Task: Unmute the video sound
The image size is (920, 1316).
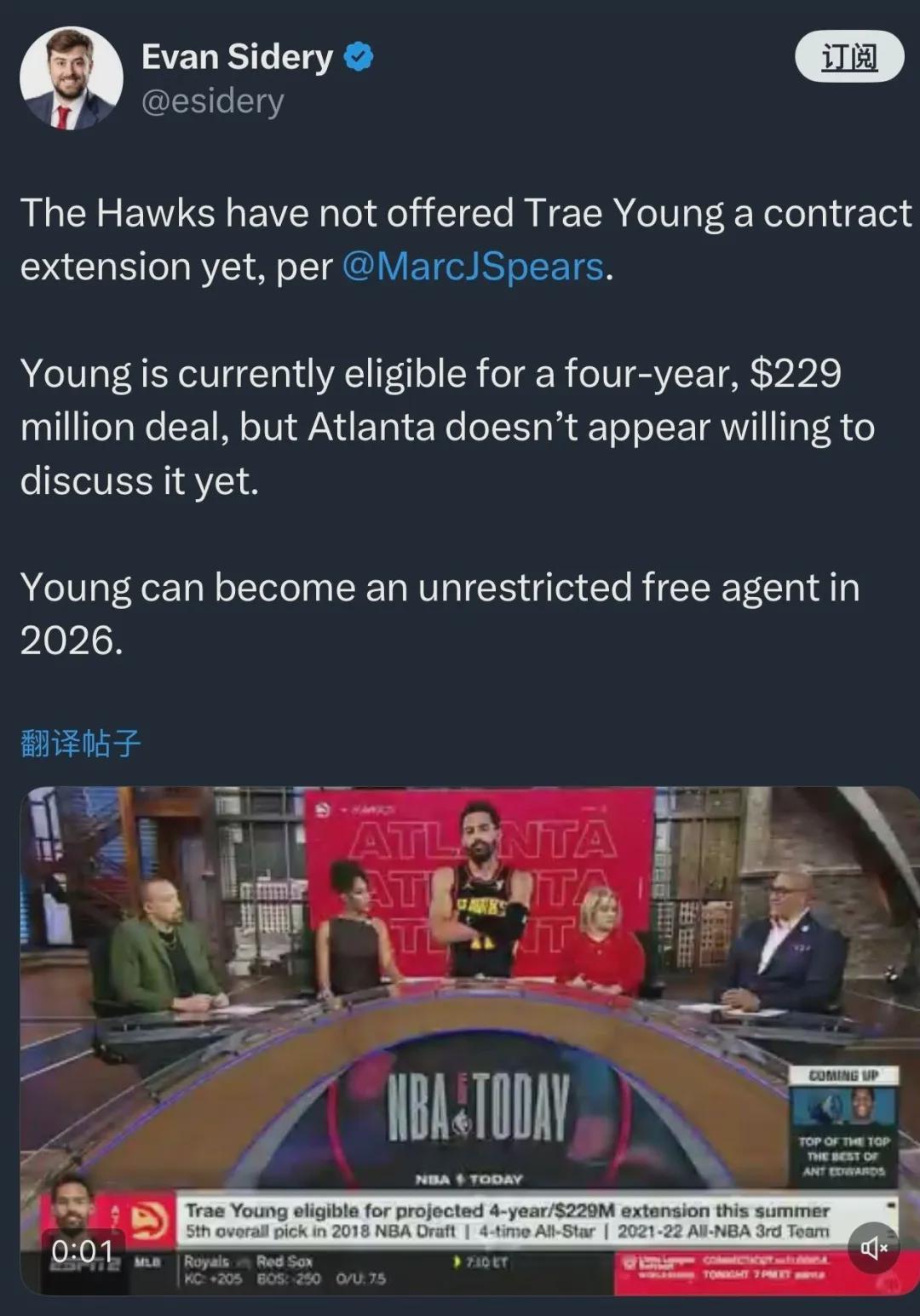Action: click(x=873, y=1249)
